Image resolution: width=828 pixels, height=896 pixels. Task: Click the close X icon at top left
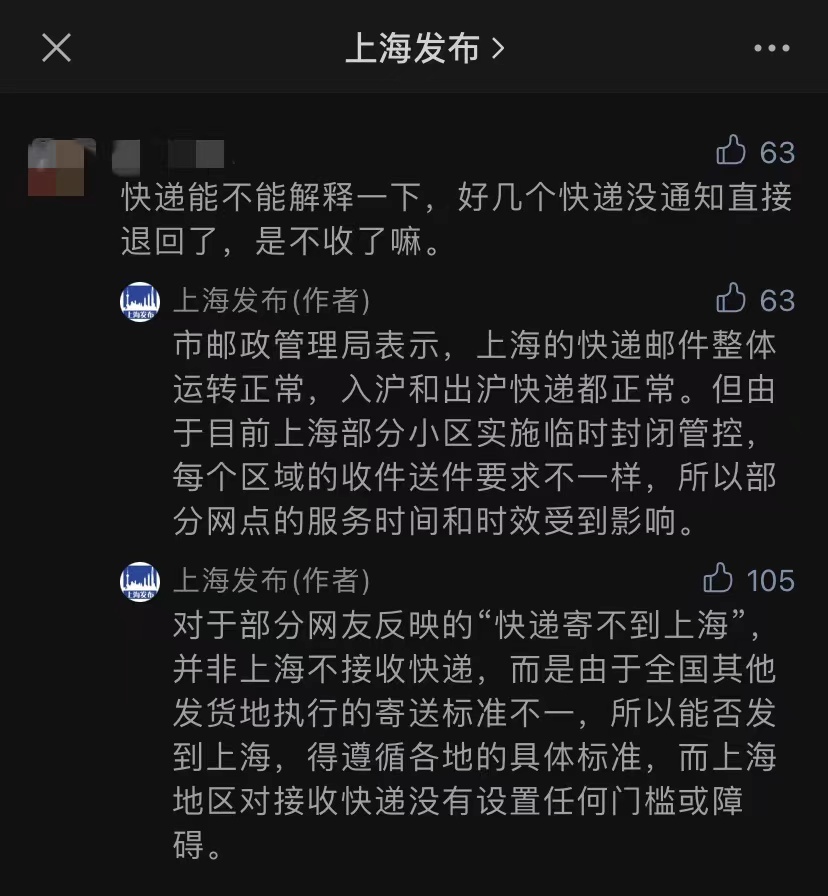coord(58,47)
